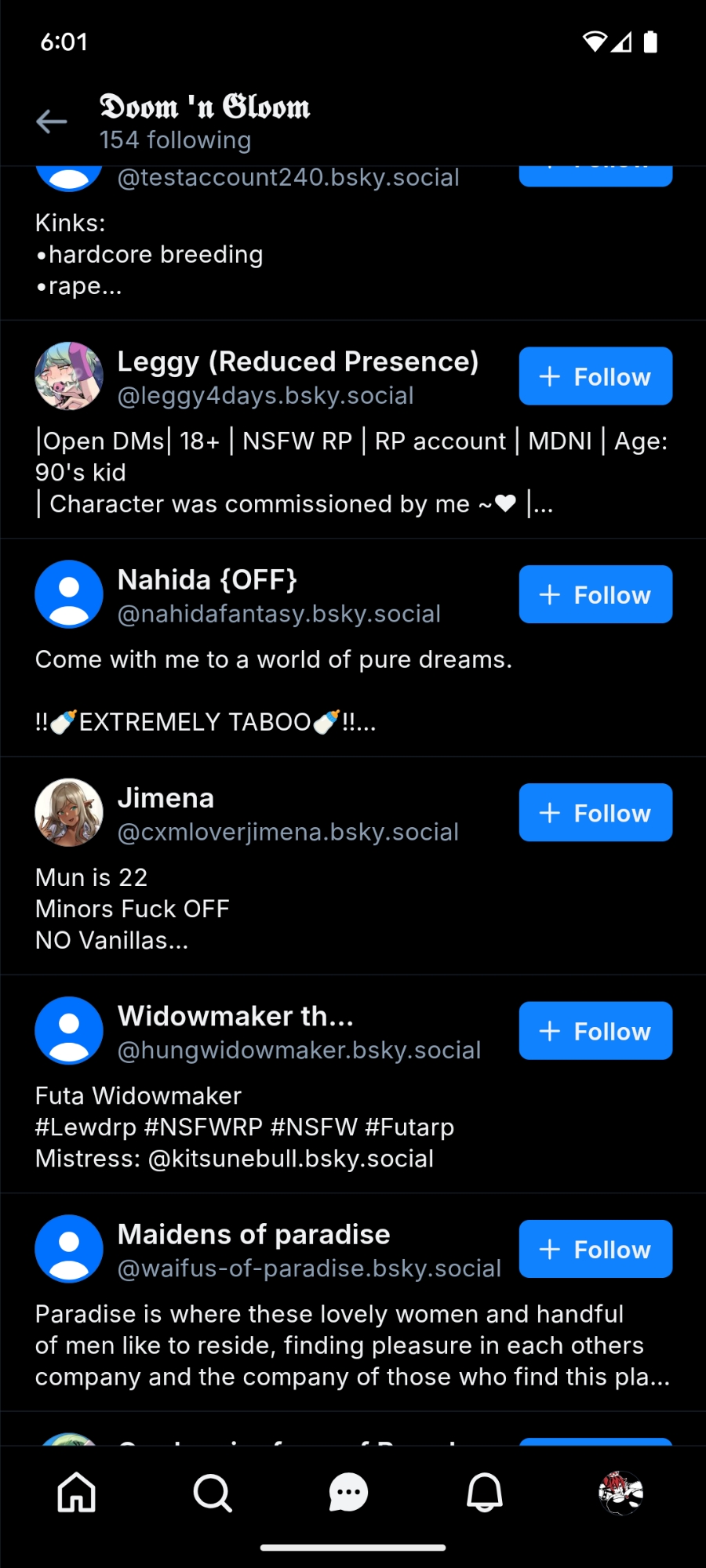Follow the Maidens of paradise account
Screen dimensions: 706x1568
click(x=595, y=1249)
